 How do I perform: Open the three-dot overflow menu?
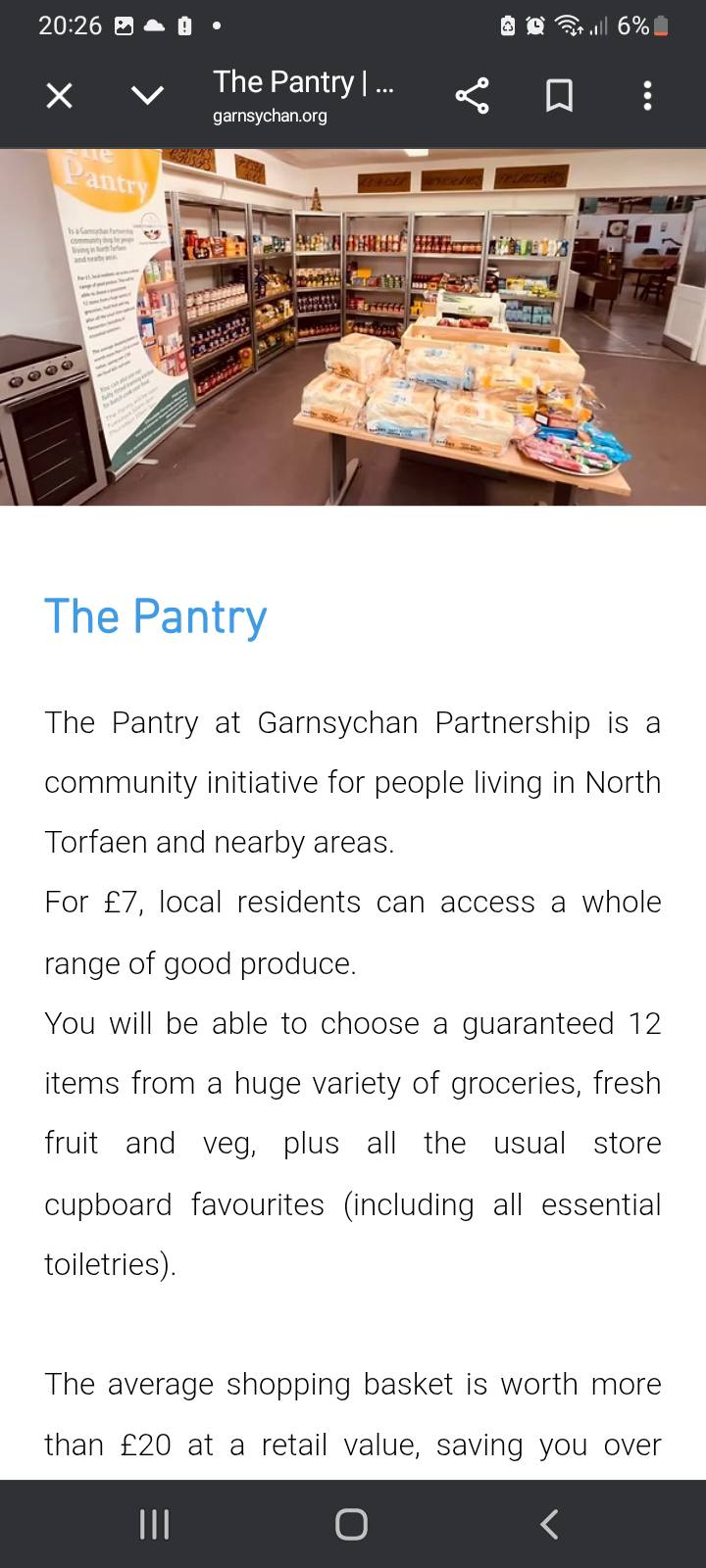click(x=647, y=95)
